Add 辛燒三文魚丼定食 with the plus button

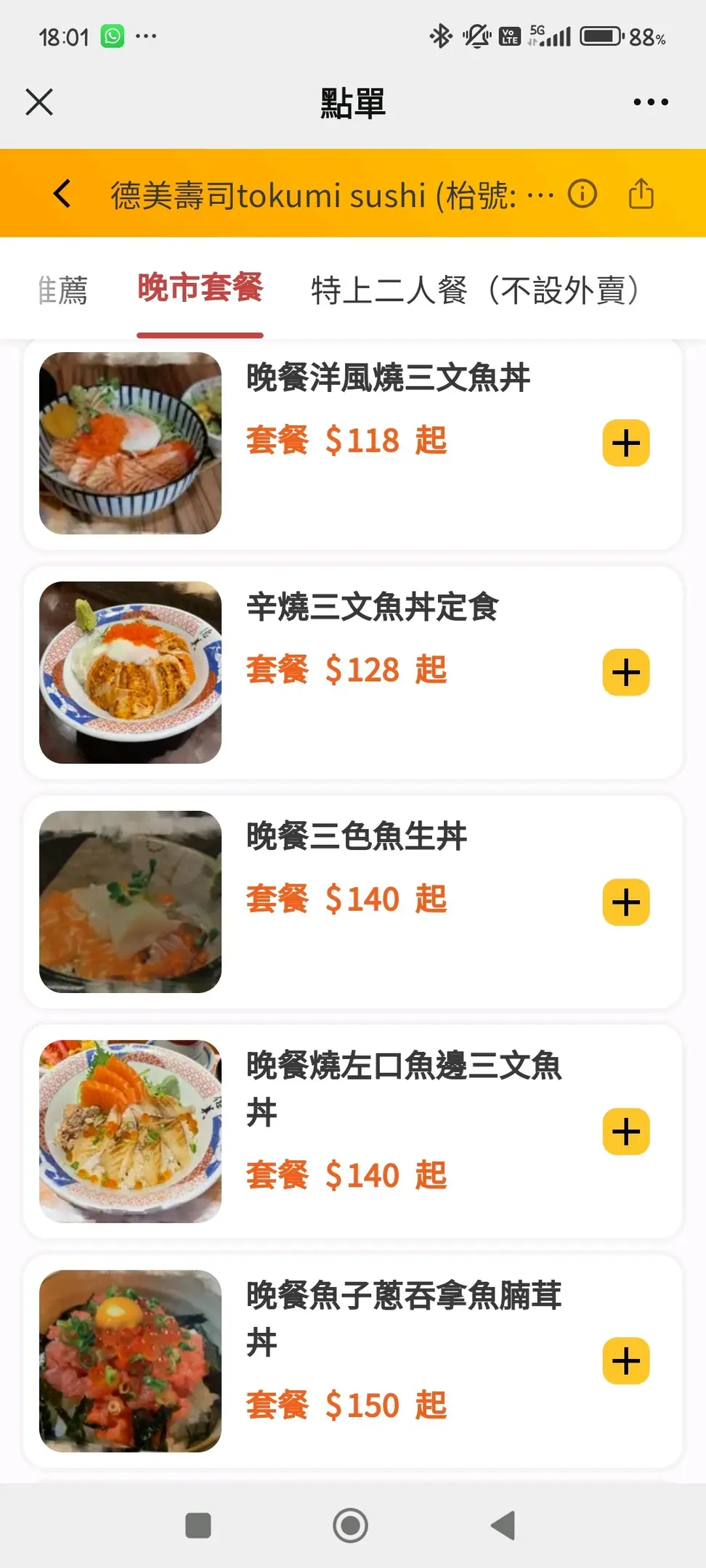click(626, 672)
